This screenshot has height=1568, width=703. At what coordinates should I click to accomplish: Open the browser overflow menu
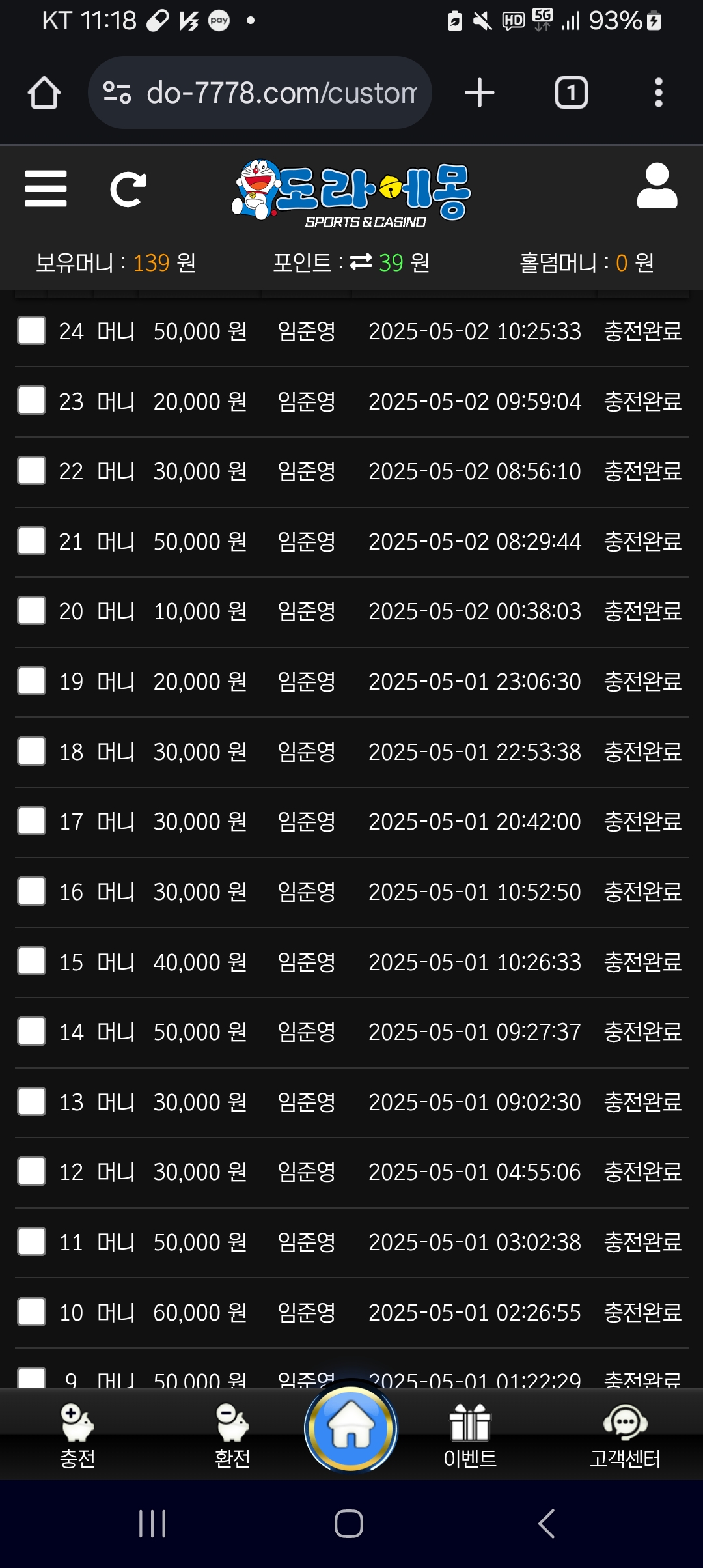659,92
